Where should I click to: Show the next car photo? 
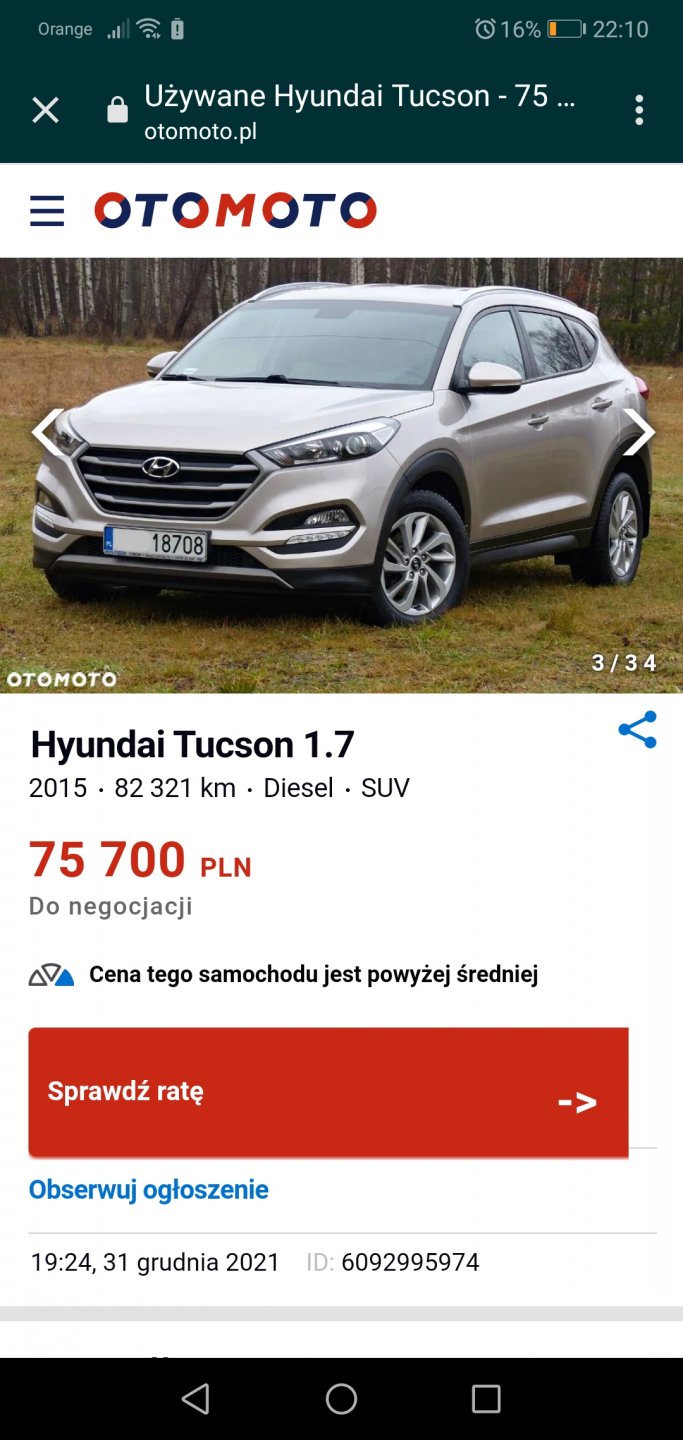click(638, 432)
